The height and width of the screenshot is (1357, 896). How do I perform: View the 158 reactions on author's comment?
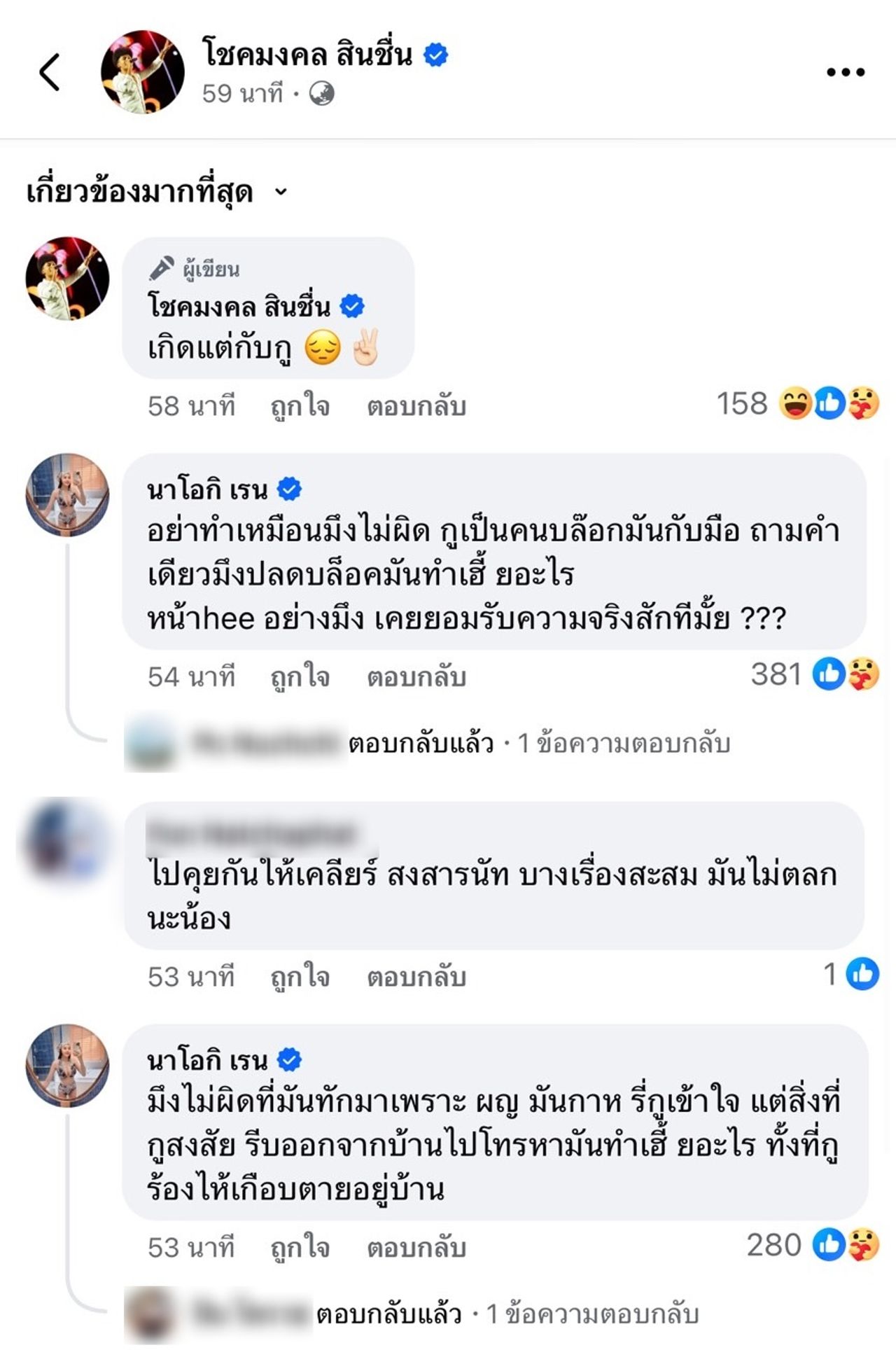(x=797, y=404)
